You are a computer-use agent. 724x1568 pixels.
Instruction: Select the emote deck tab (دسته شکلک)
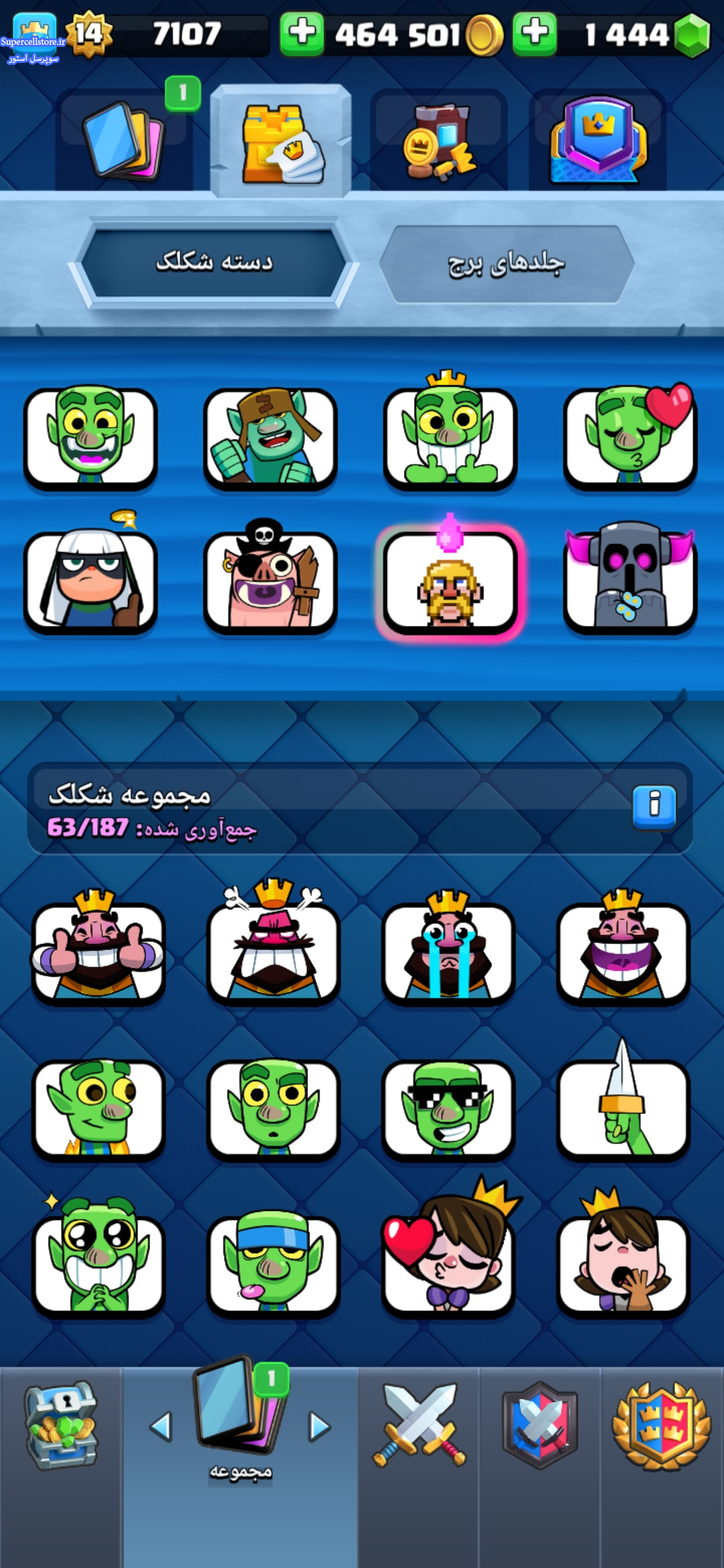click(x=215, y=262)
